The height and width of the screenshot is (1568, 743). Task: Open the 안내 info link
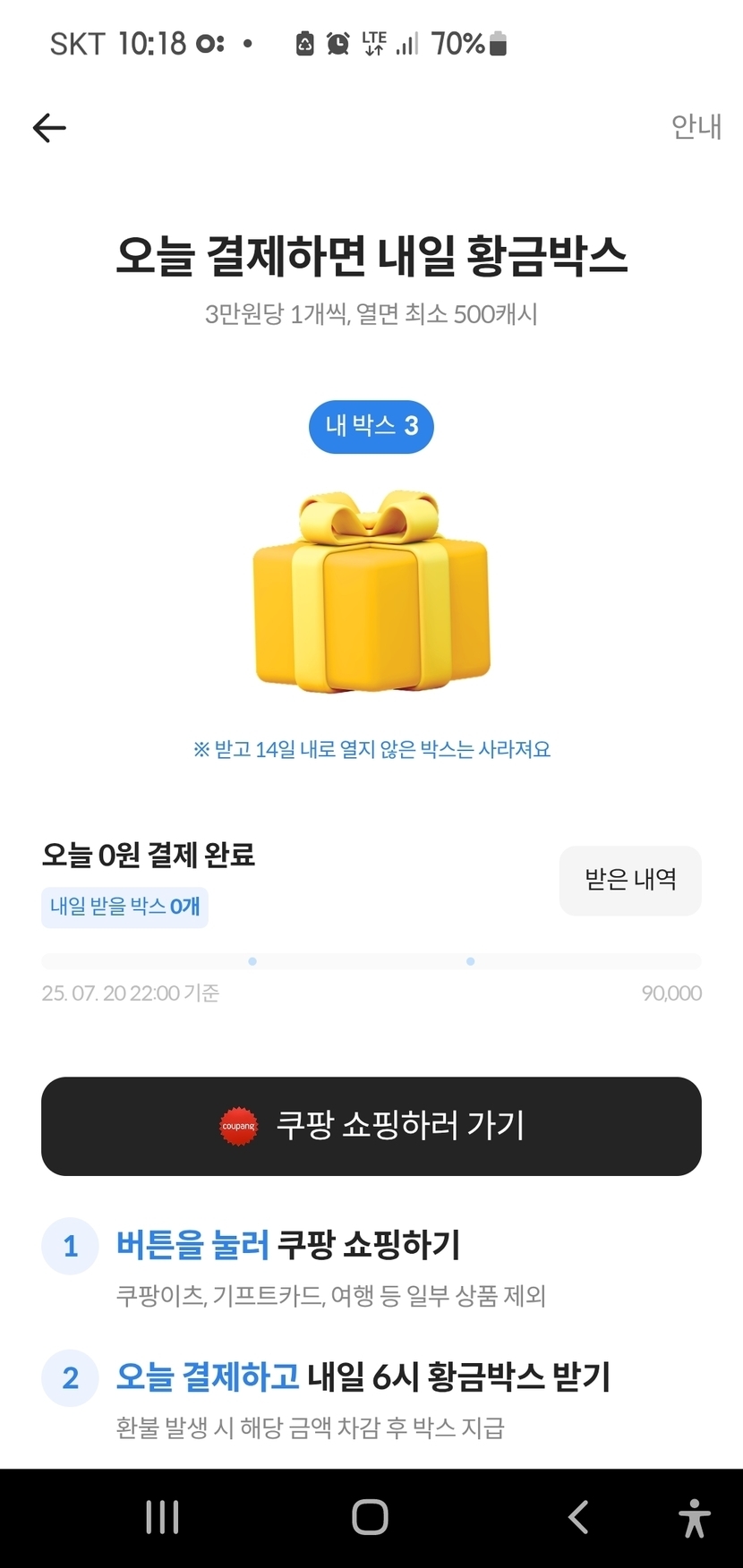[696, 127]
